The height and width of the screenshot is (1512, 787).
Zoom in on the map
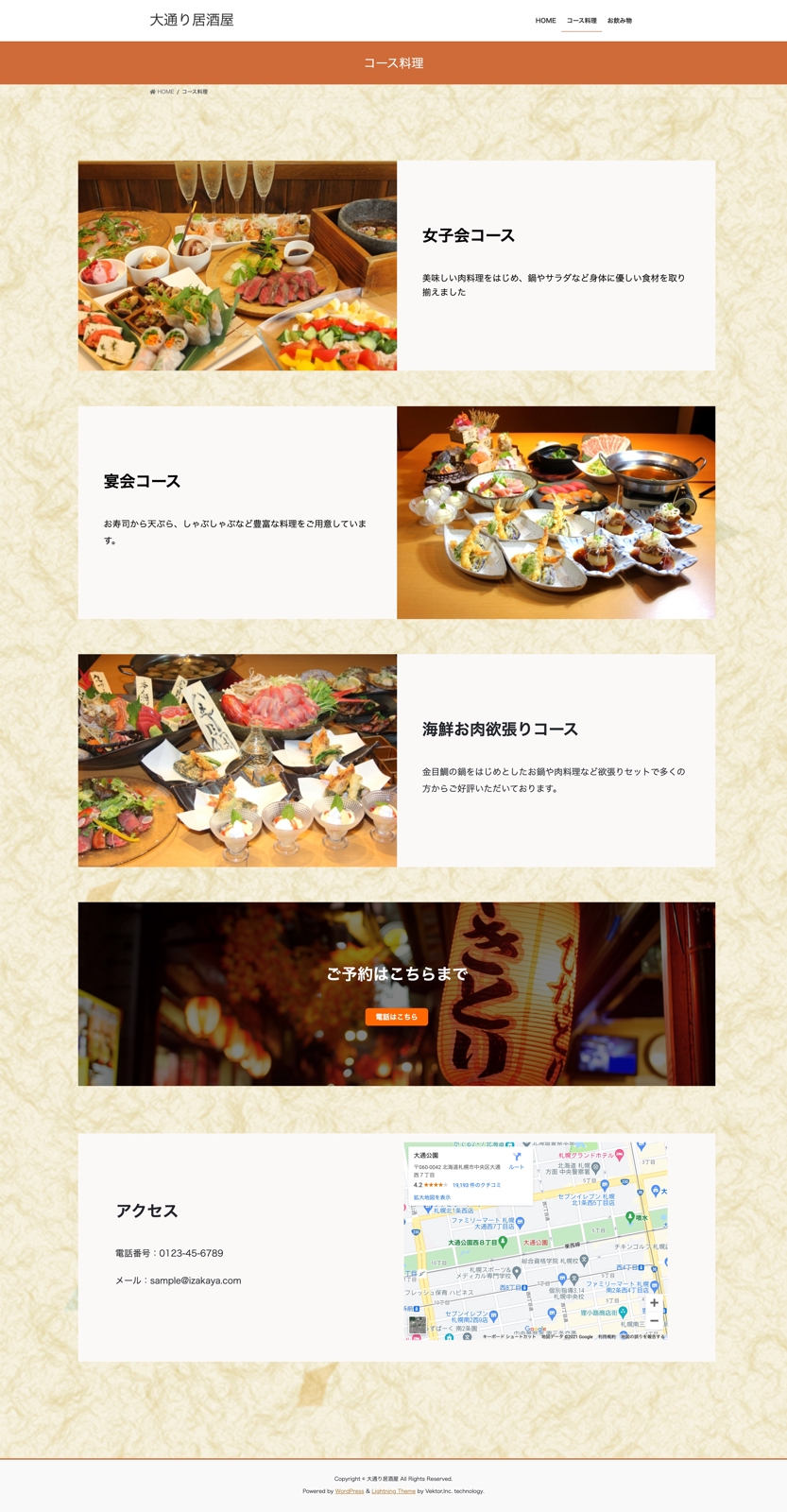(654, 1302)
